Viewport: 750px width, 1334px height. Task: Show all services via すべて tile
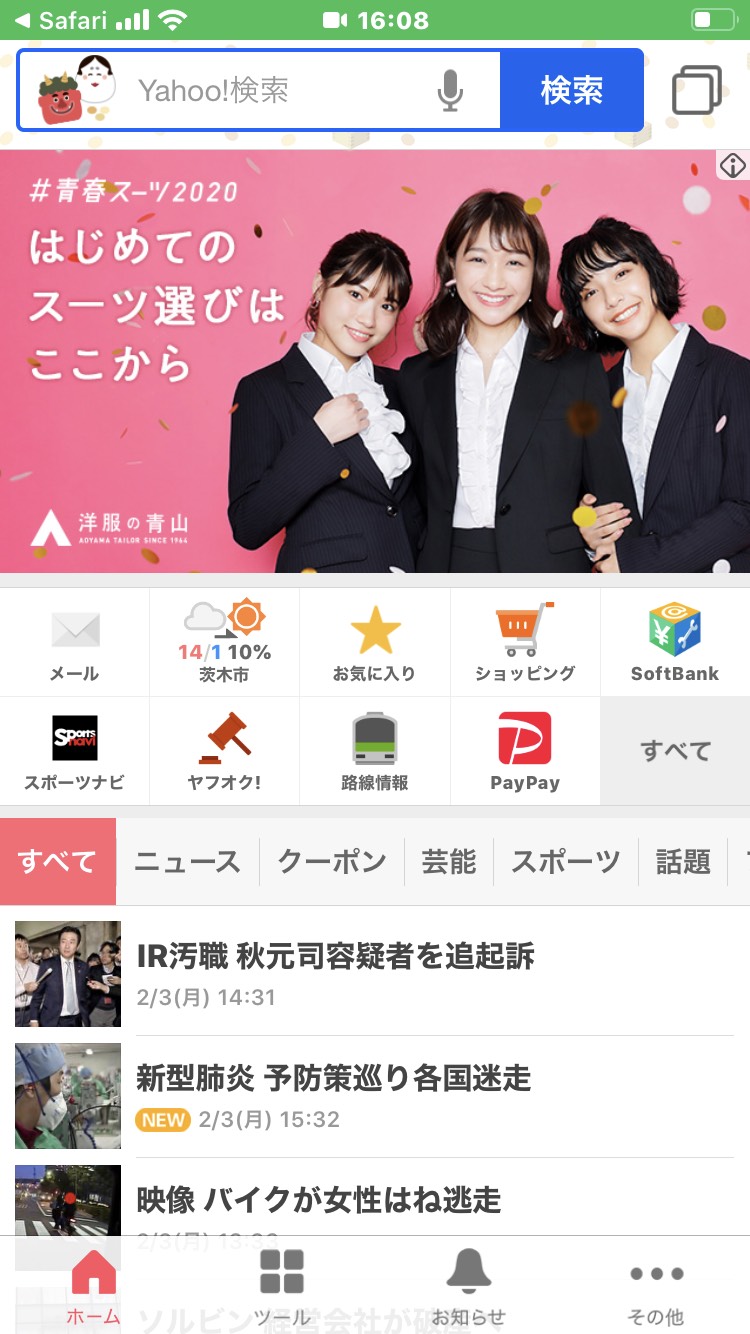click(675, 751)
